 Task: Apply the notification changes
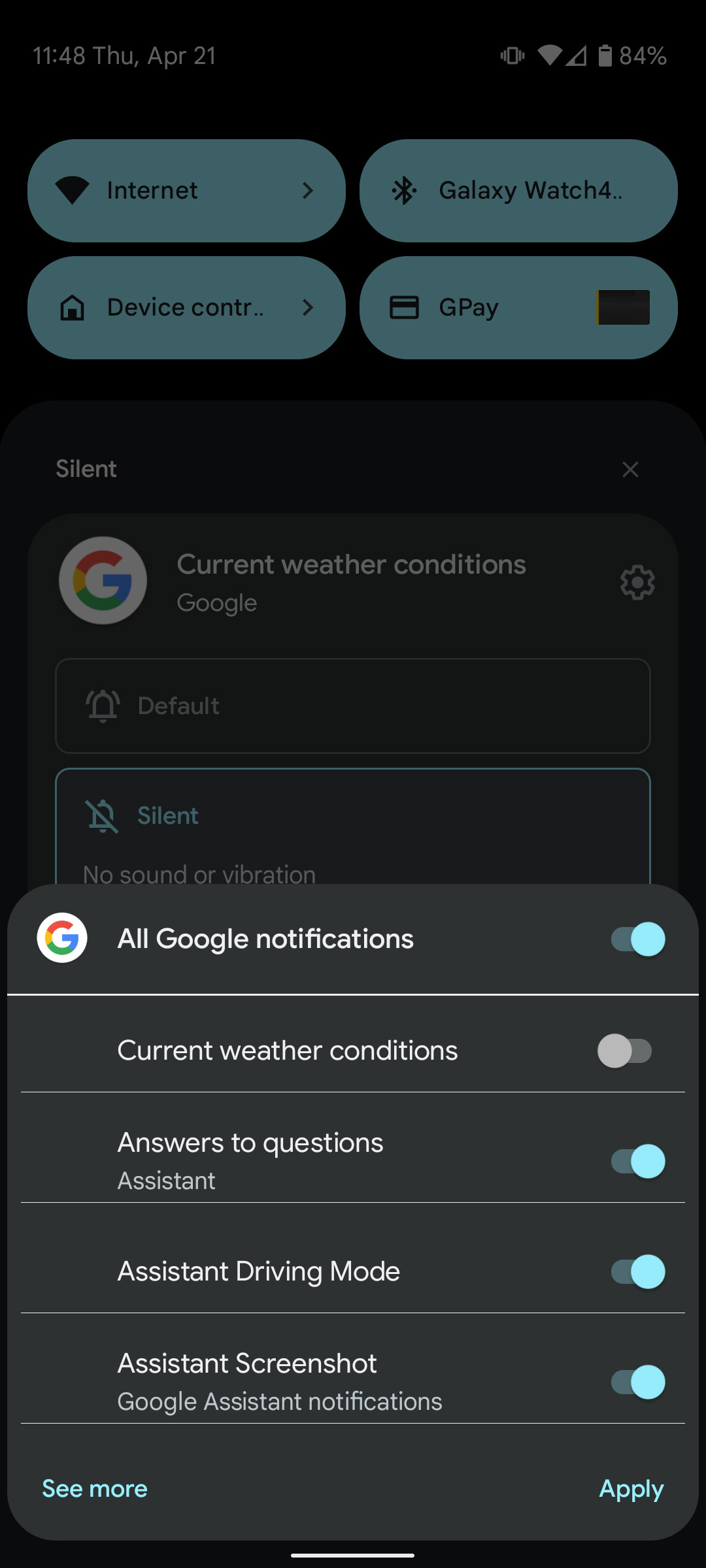coord(631,1489)
